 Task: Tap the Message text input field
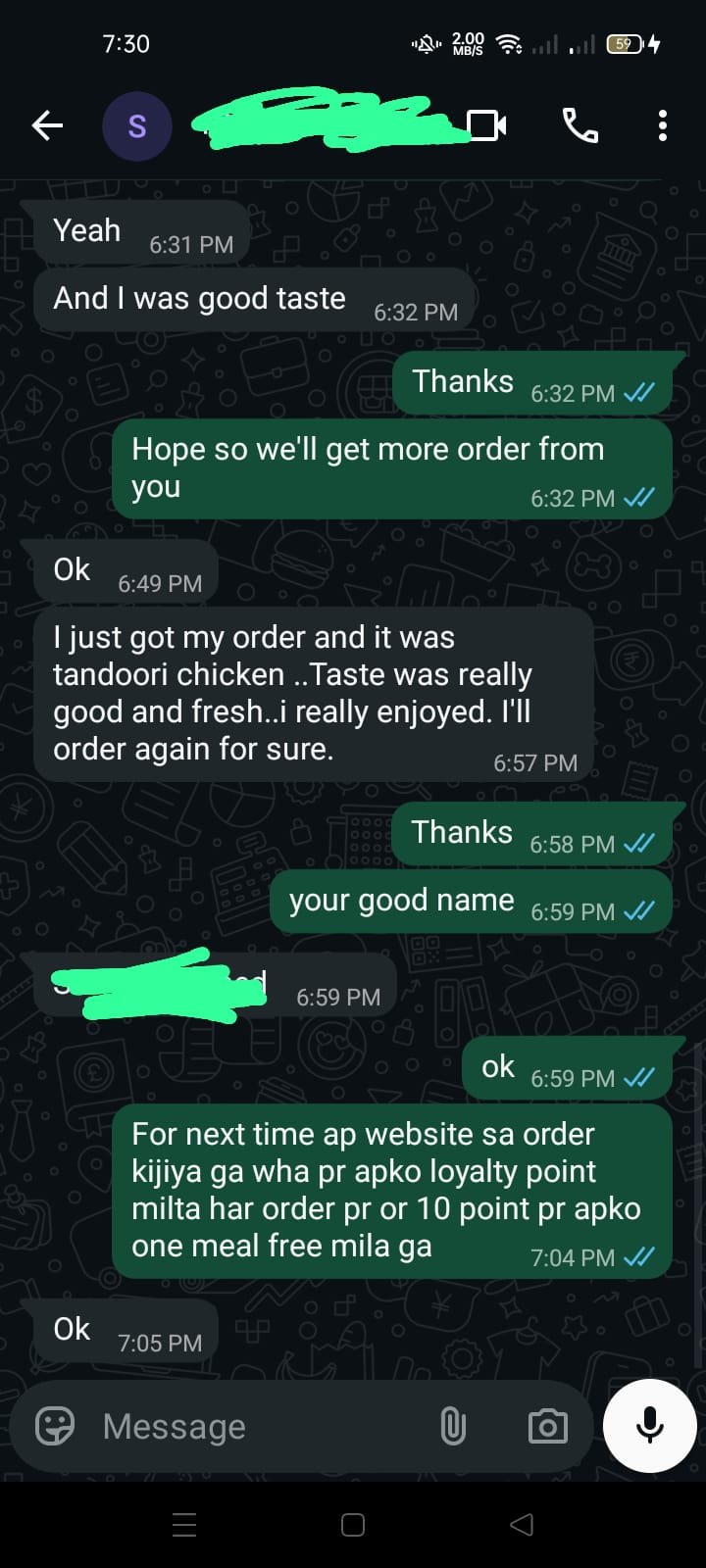pos(245,1426)
